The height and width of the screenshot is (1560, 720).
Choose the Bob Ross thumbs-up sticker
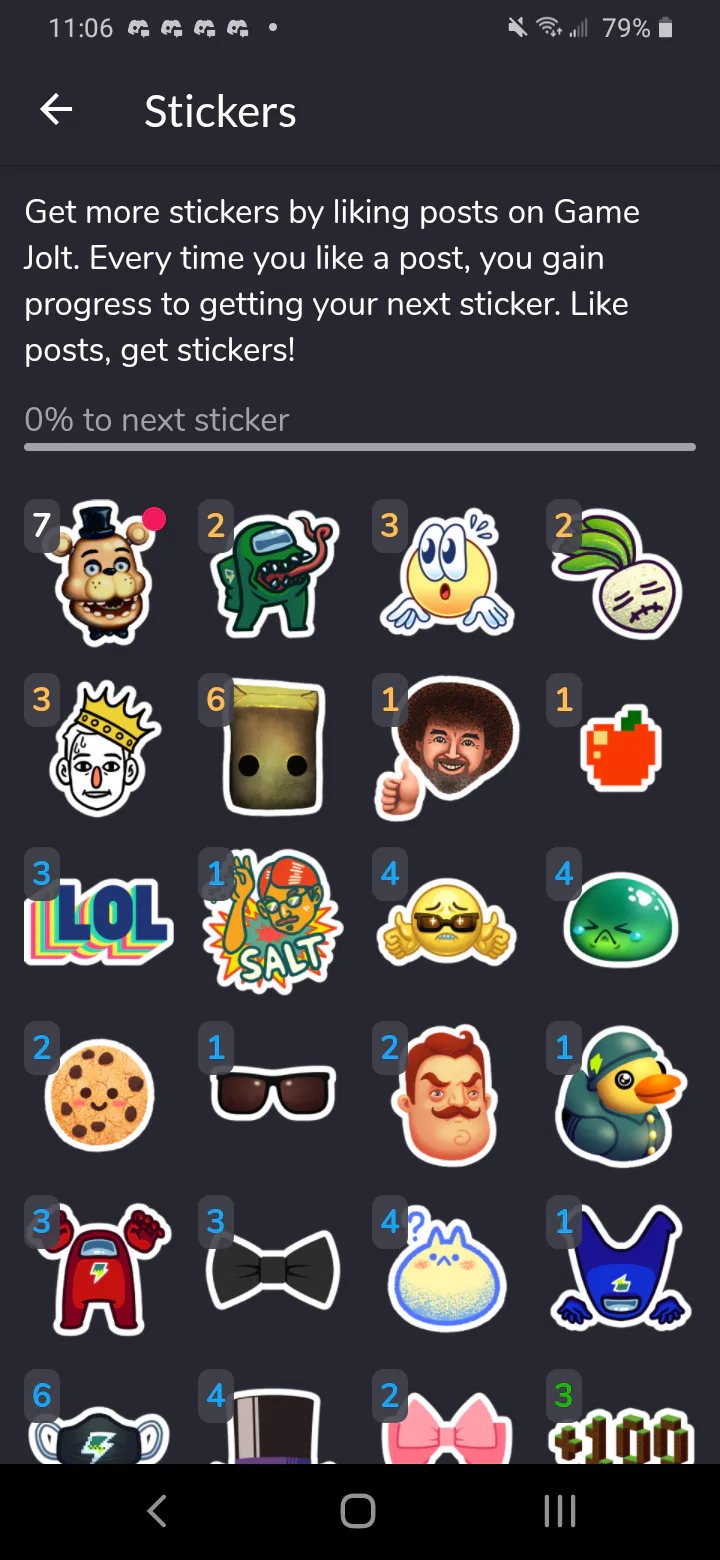[447, 748]
